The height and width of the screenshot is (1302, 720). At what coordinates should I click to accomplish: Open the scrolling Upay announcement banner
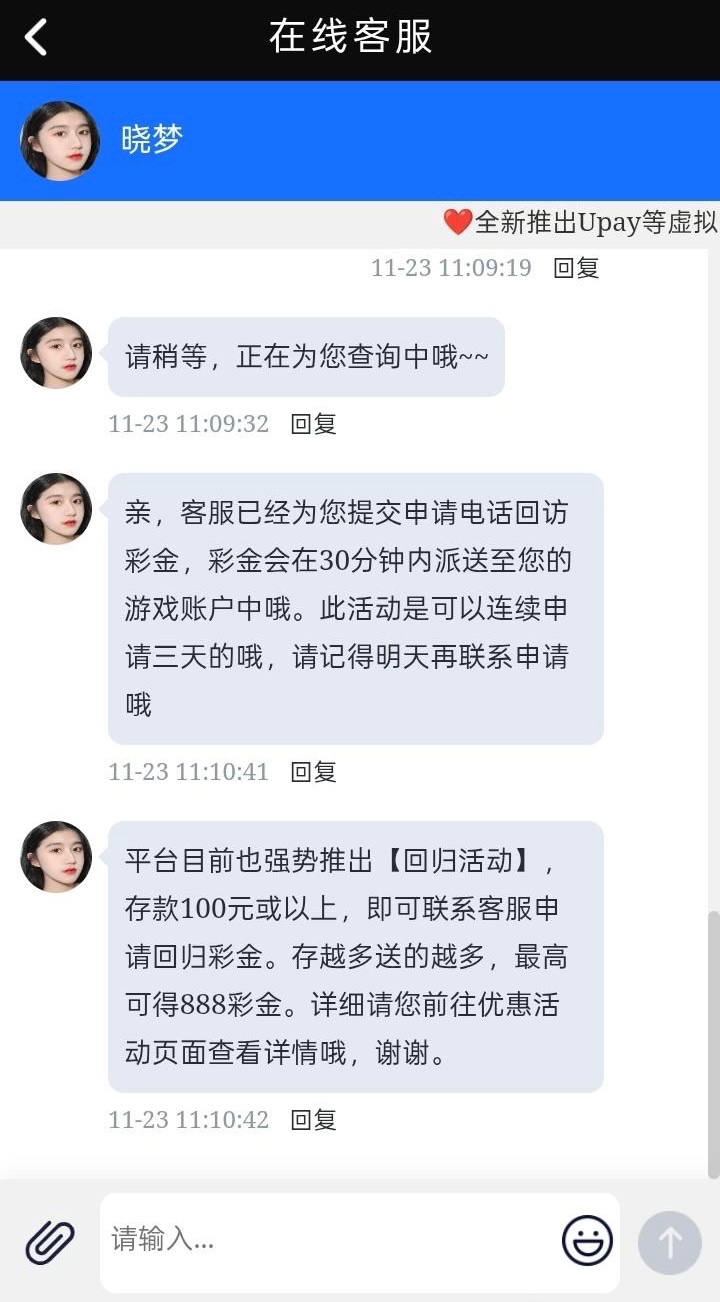(580, 223)
